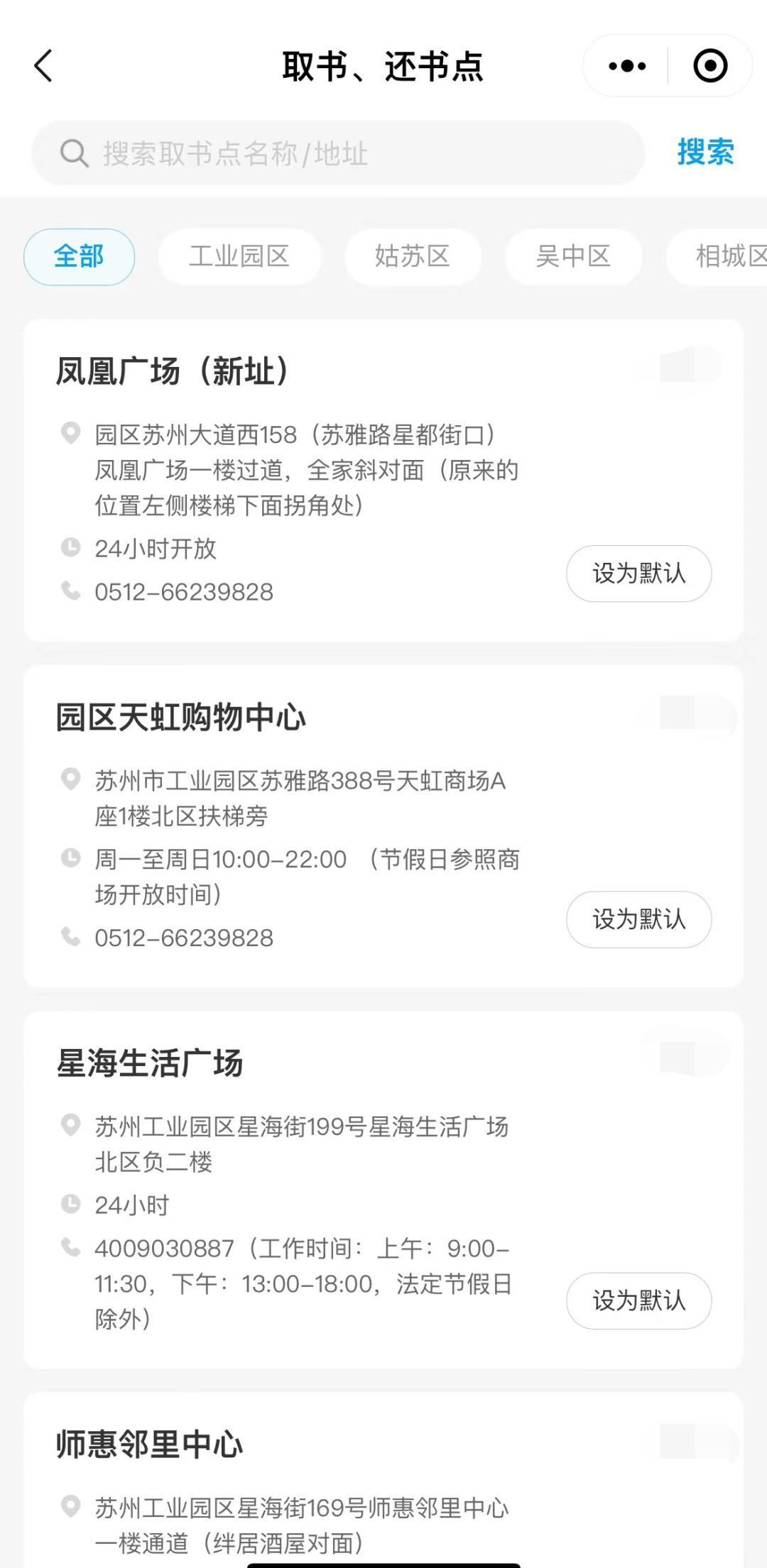Tap the magnifier icon in the search bar

click(73, 153)
